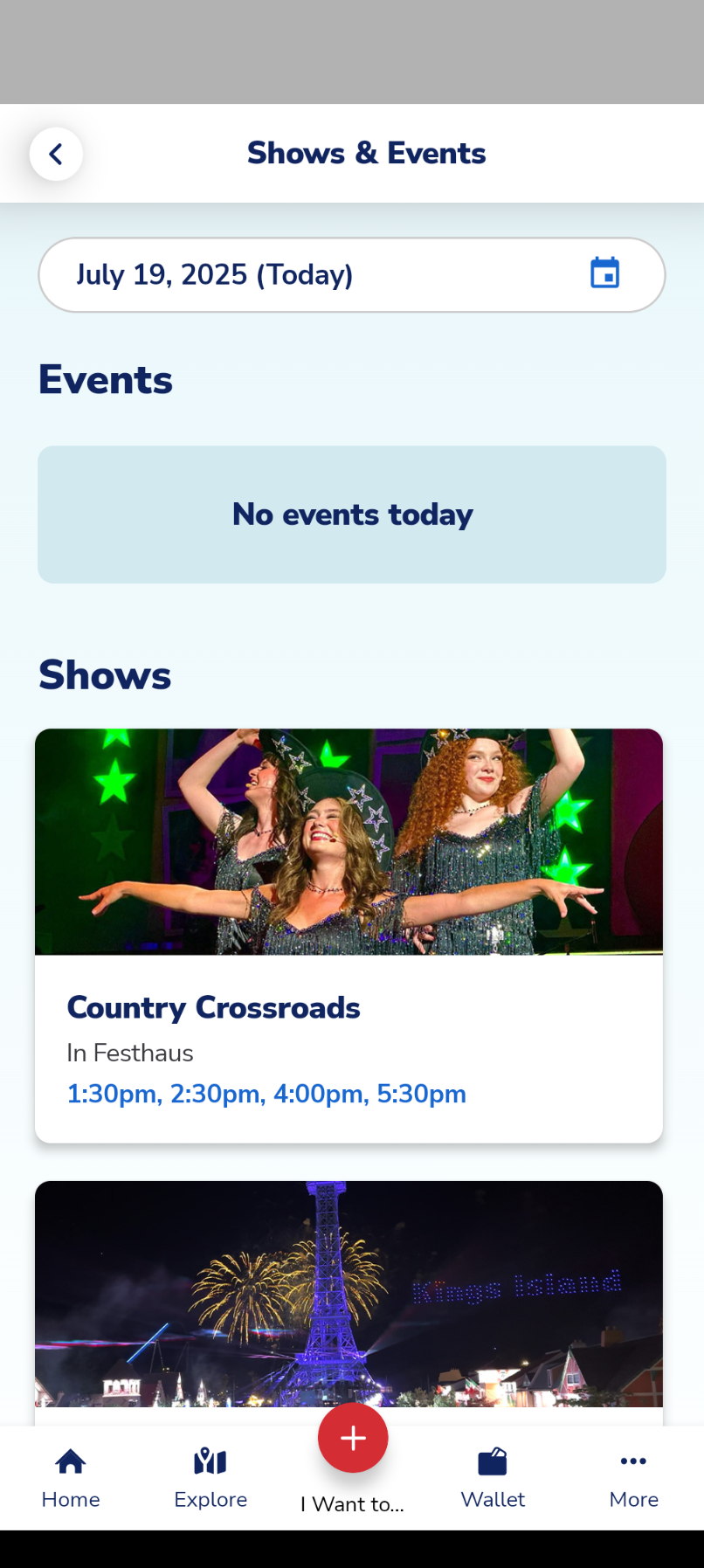Switch to the Explore tab
The height and width of the screenshot is (1568, 704).
point(211,1479)
